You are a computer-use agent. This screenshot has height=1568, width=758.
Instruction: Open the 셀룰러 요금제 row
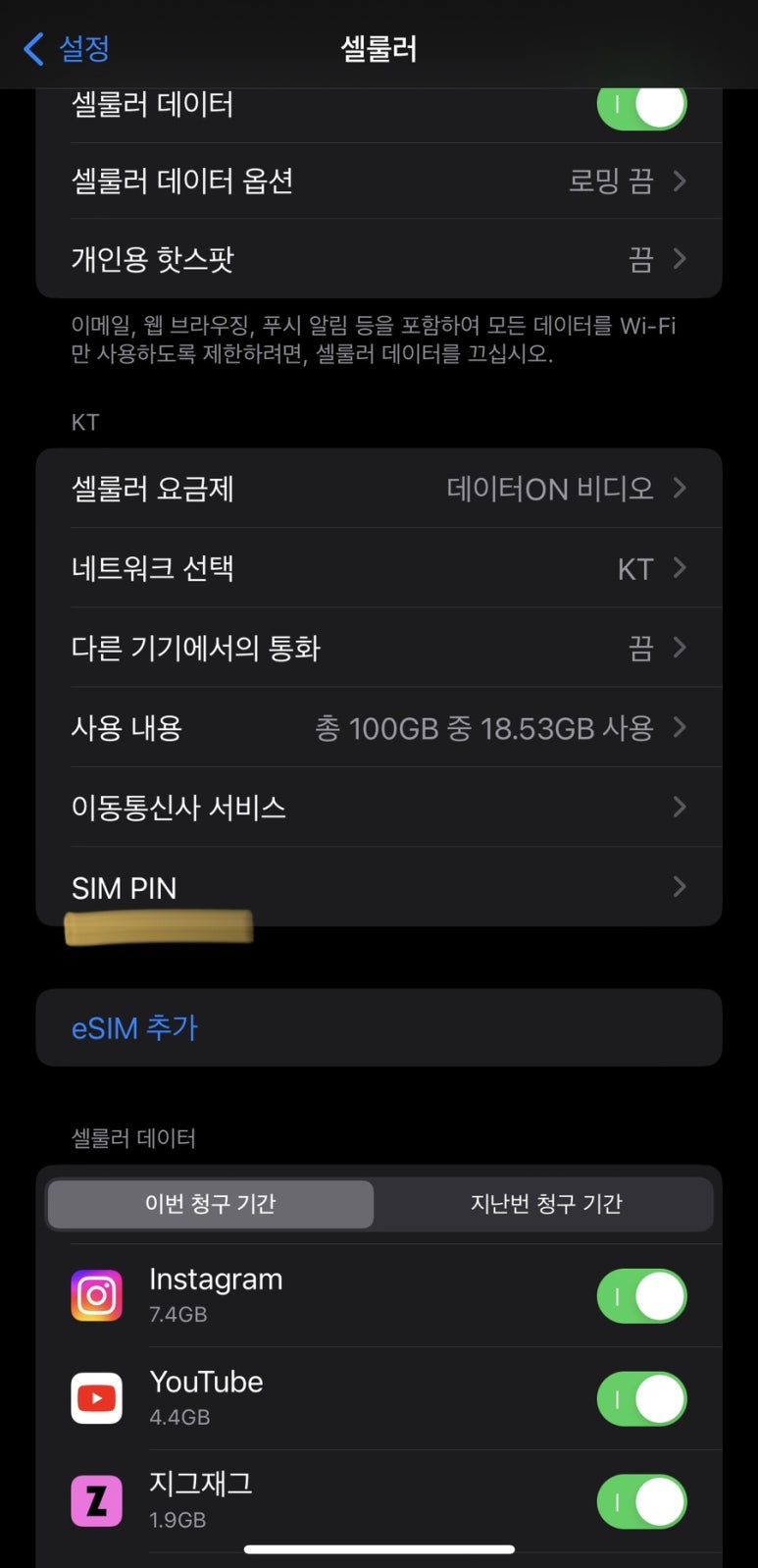[379, 489]
